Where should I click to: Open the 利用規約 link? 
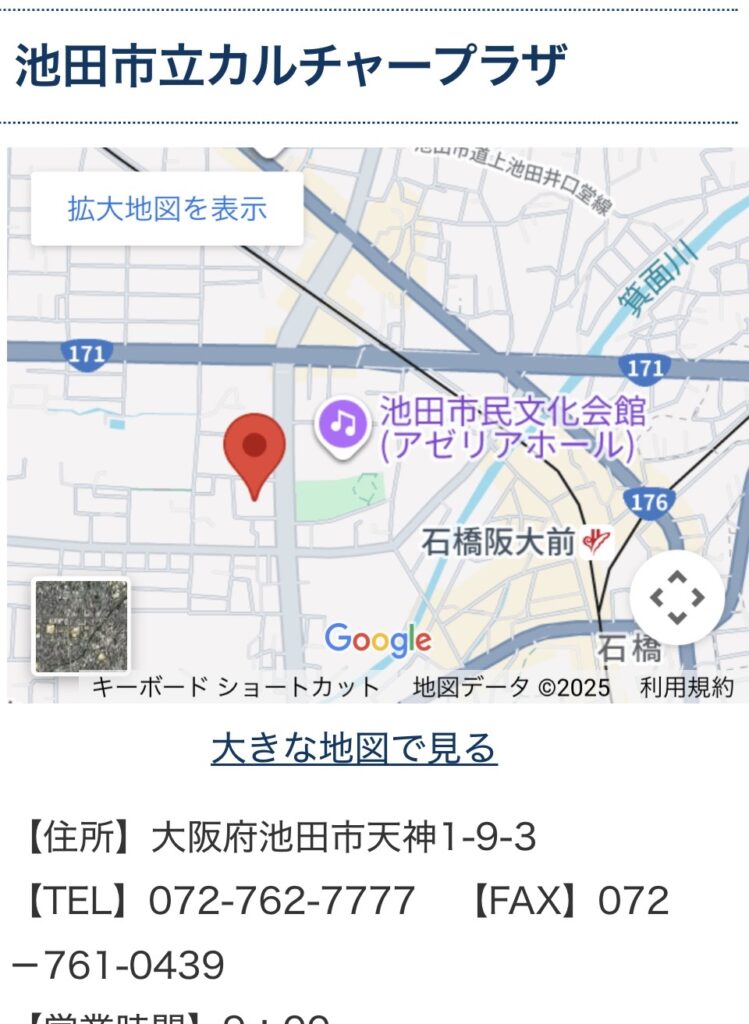(x=686, y=688)
